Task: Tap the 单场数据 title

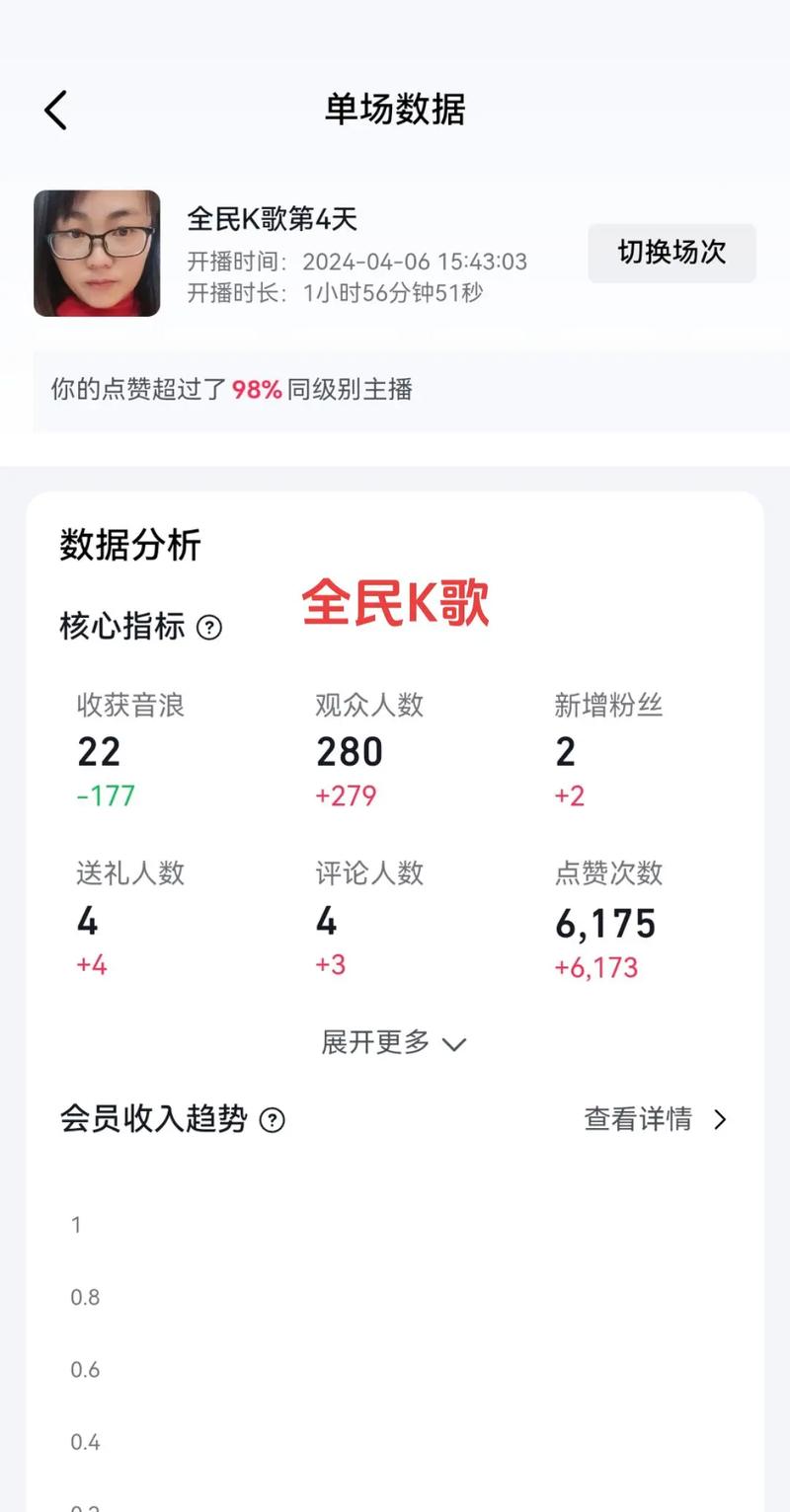Action: point(395,109)
